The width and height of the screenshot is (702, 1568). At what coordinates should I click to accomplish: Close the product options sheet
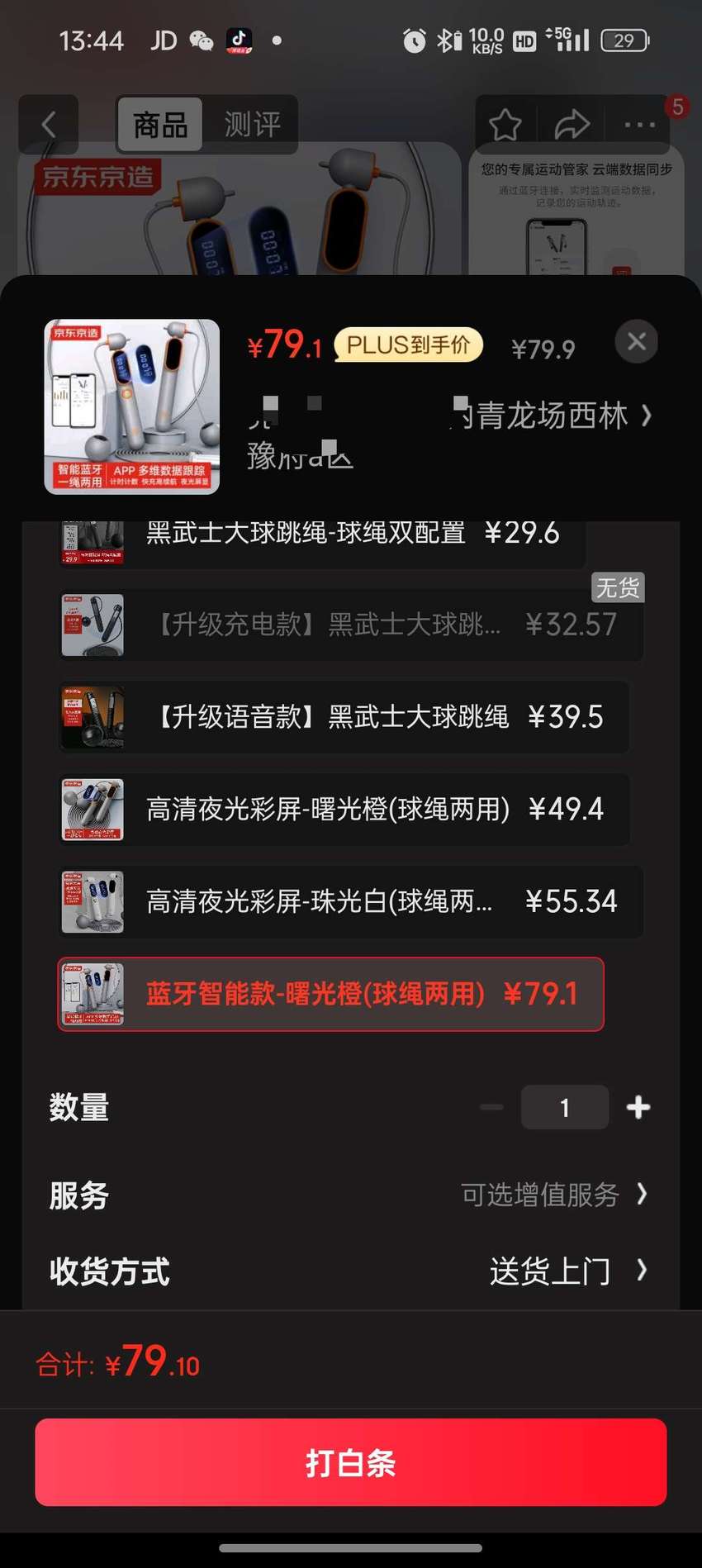[x=636, y=341]
